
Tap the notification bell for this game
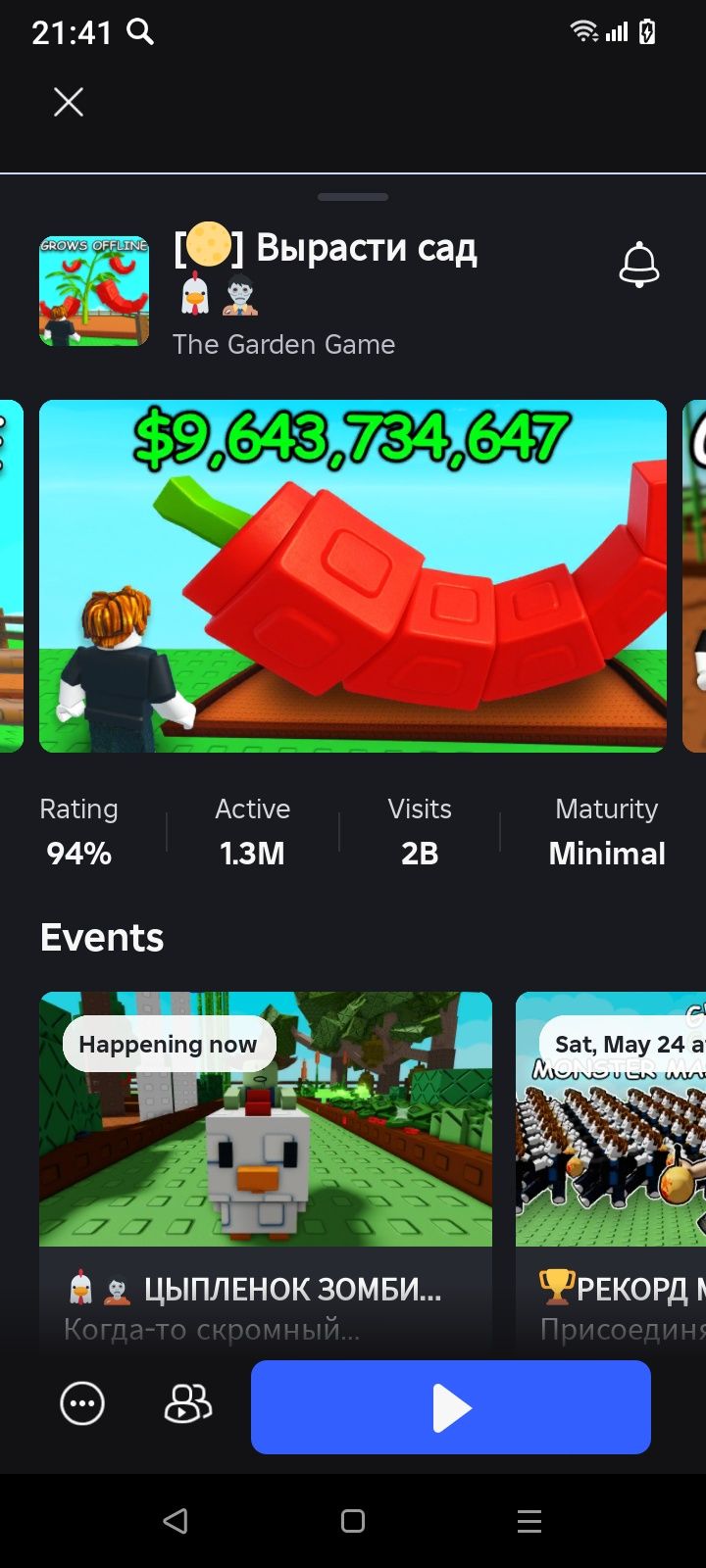(x=638, y=266)
